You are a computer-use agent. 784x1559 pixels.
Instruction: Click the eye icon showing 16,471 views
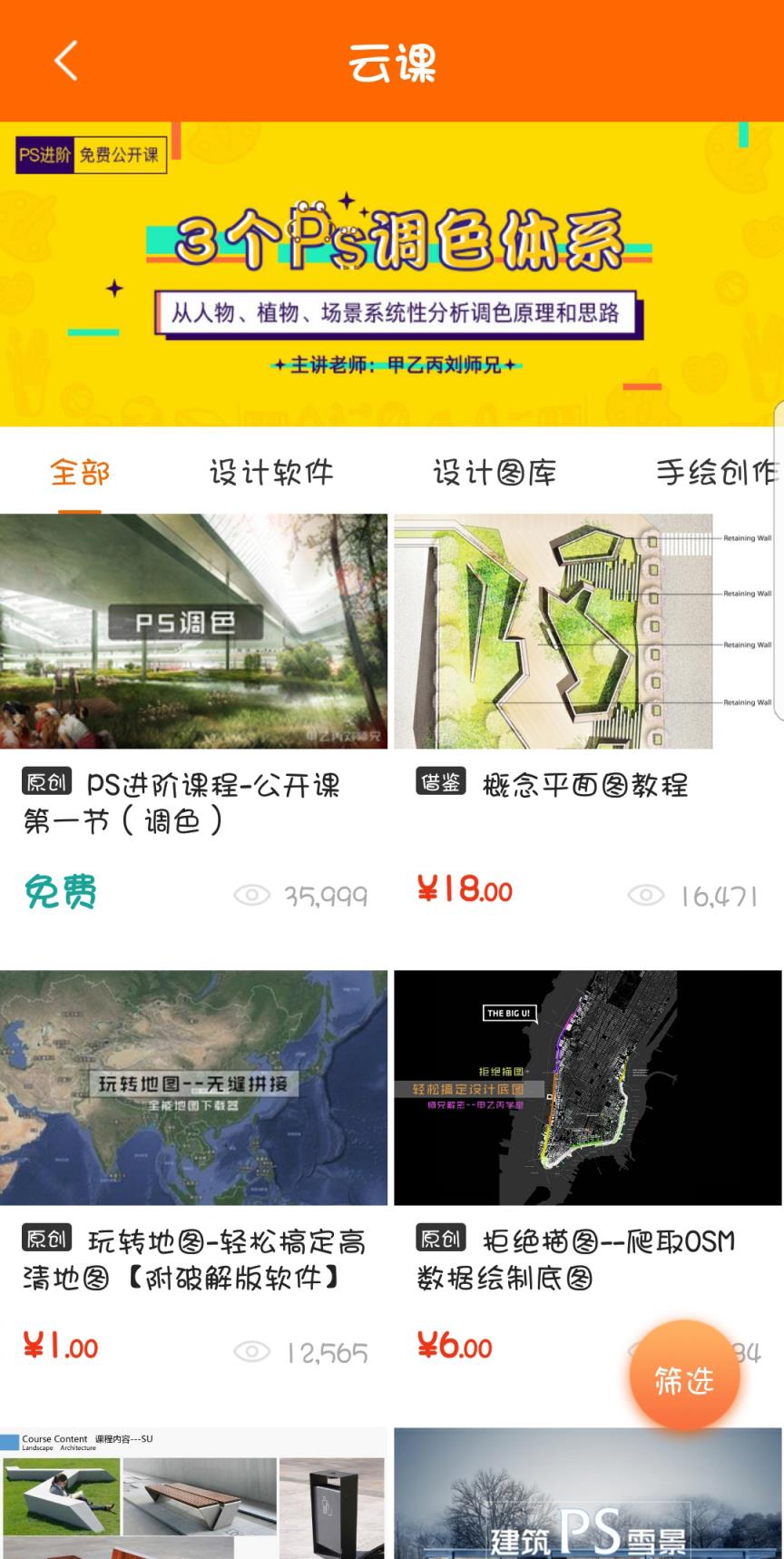pos(645,894)
